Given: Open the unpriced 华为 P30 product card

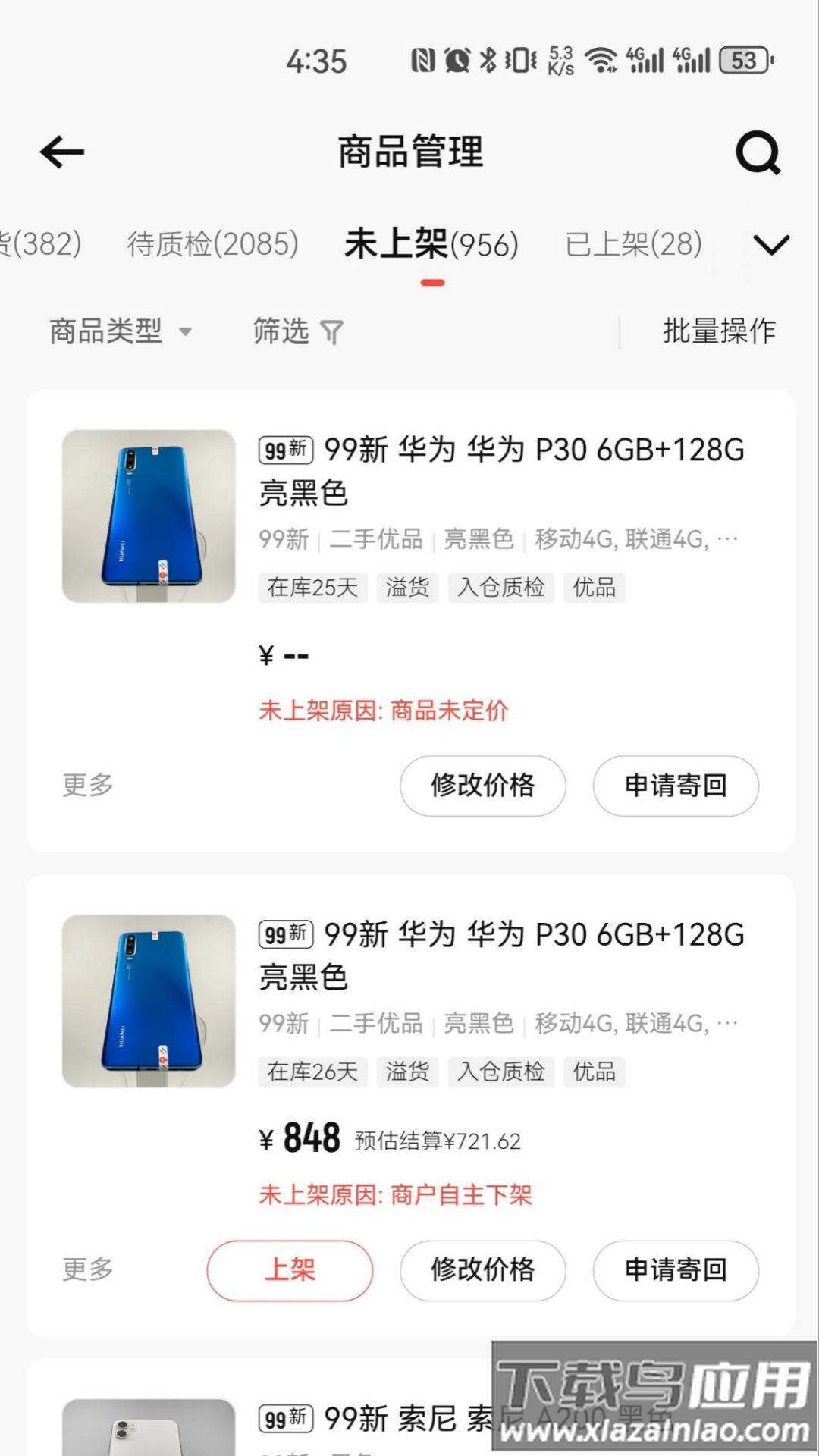Looking at the screenshot, I should tap(500, 470).
